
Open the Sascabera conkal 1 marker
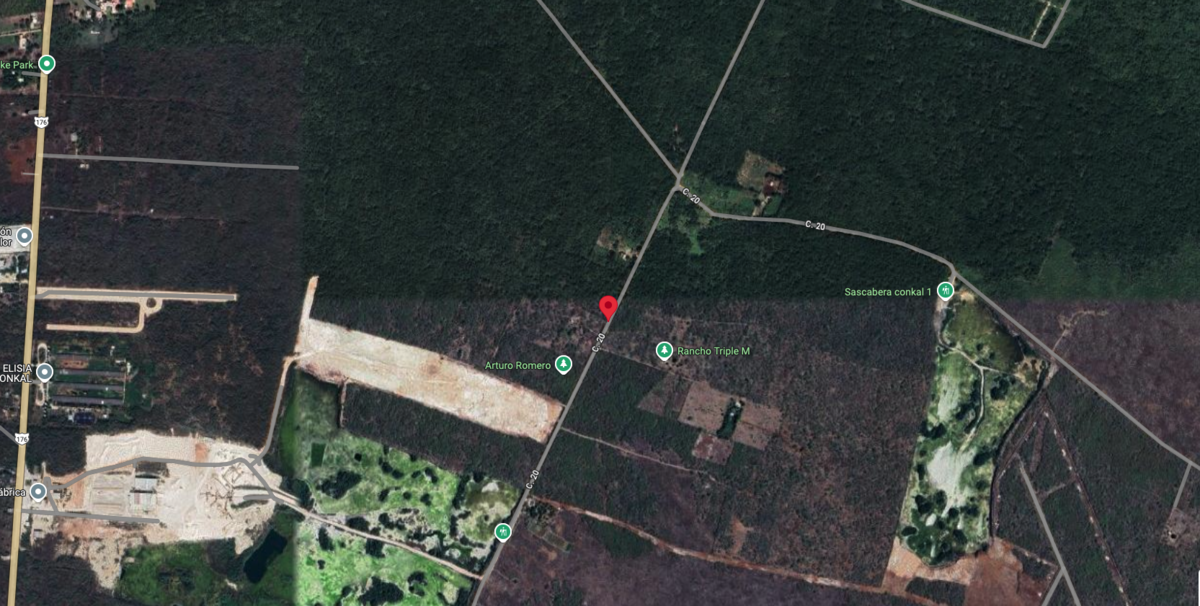pos(944,291)
